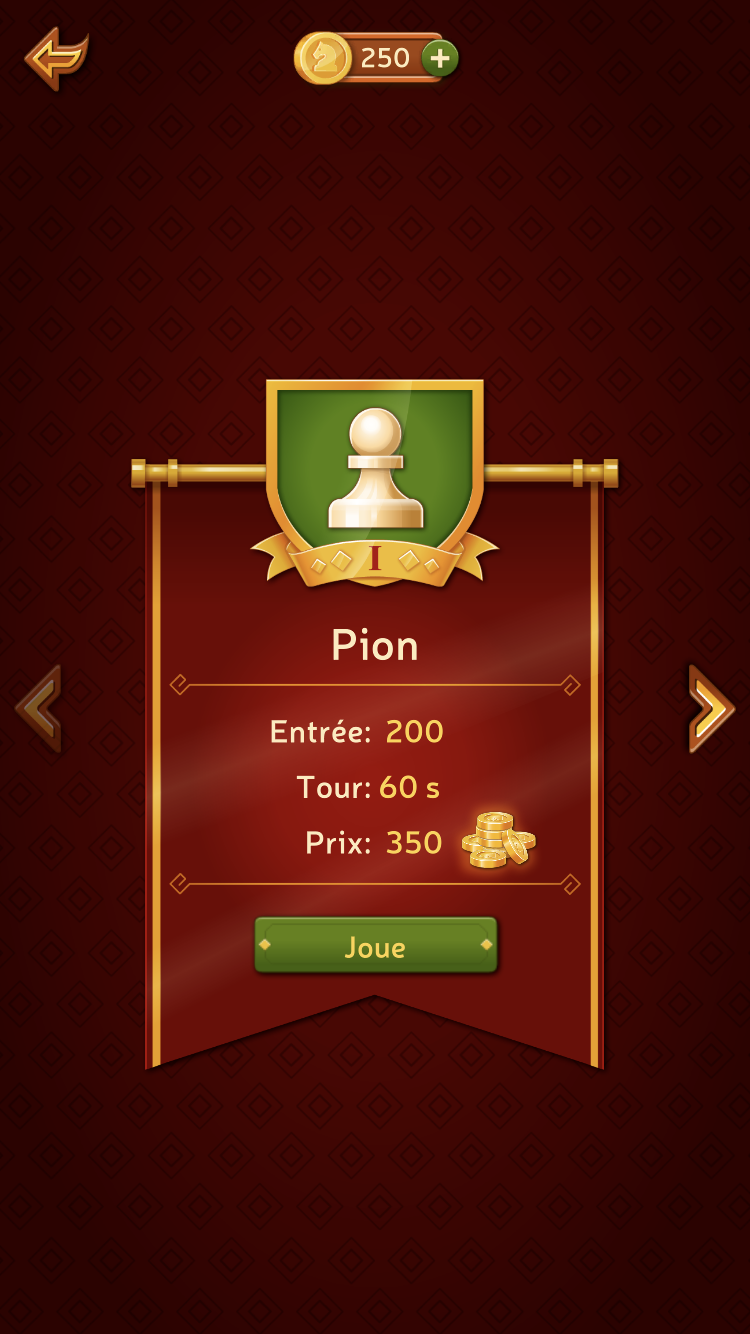
Task: Add more coins with the plus button
Action: coord(440,58)
